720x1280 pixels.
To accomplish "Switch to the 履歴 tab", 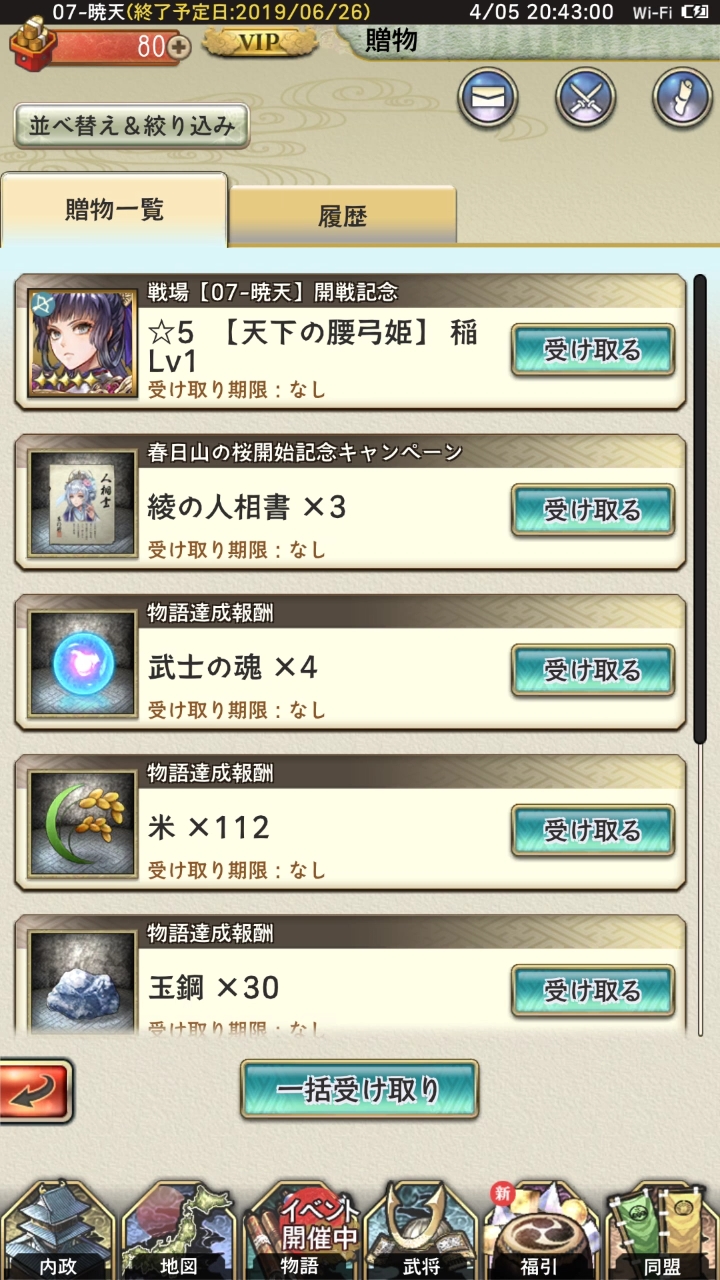I will [343, 216].
